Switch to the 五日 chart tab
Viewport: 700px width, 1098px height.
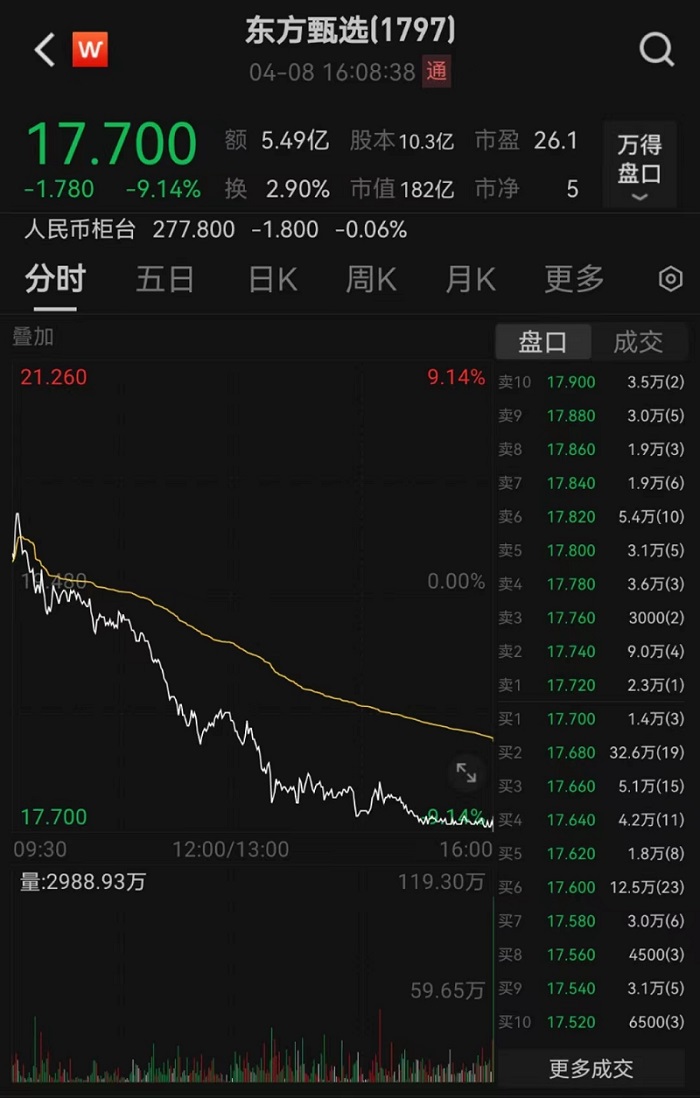[165, 279]
